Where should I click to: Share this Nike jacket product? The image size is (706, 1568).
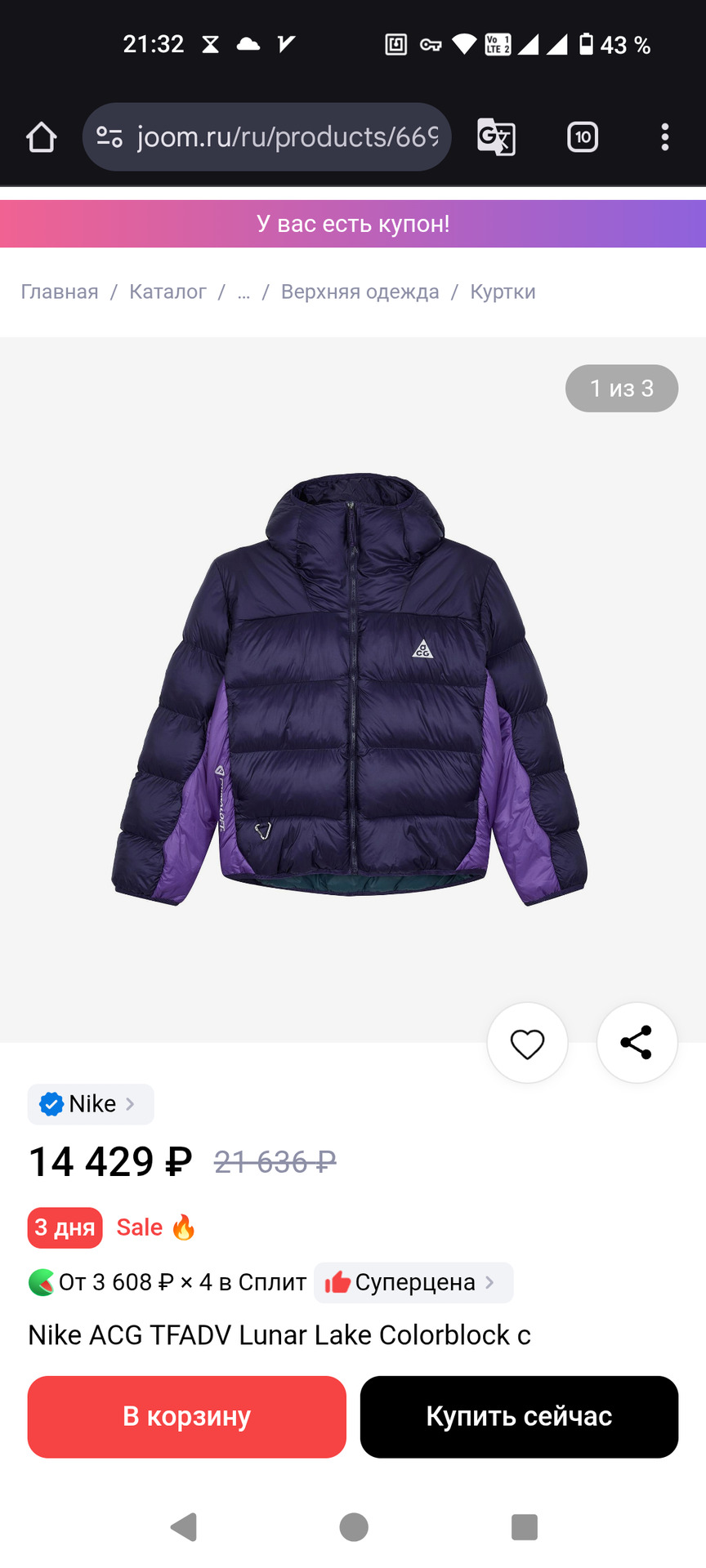637,1043
